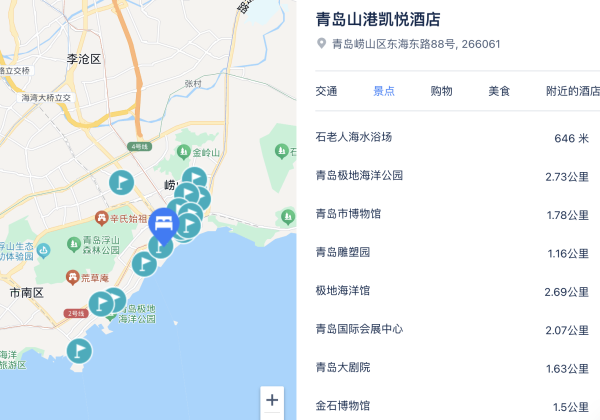
Task: Open the 购物 tab
Action: (x=441, y=91)
